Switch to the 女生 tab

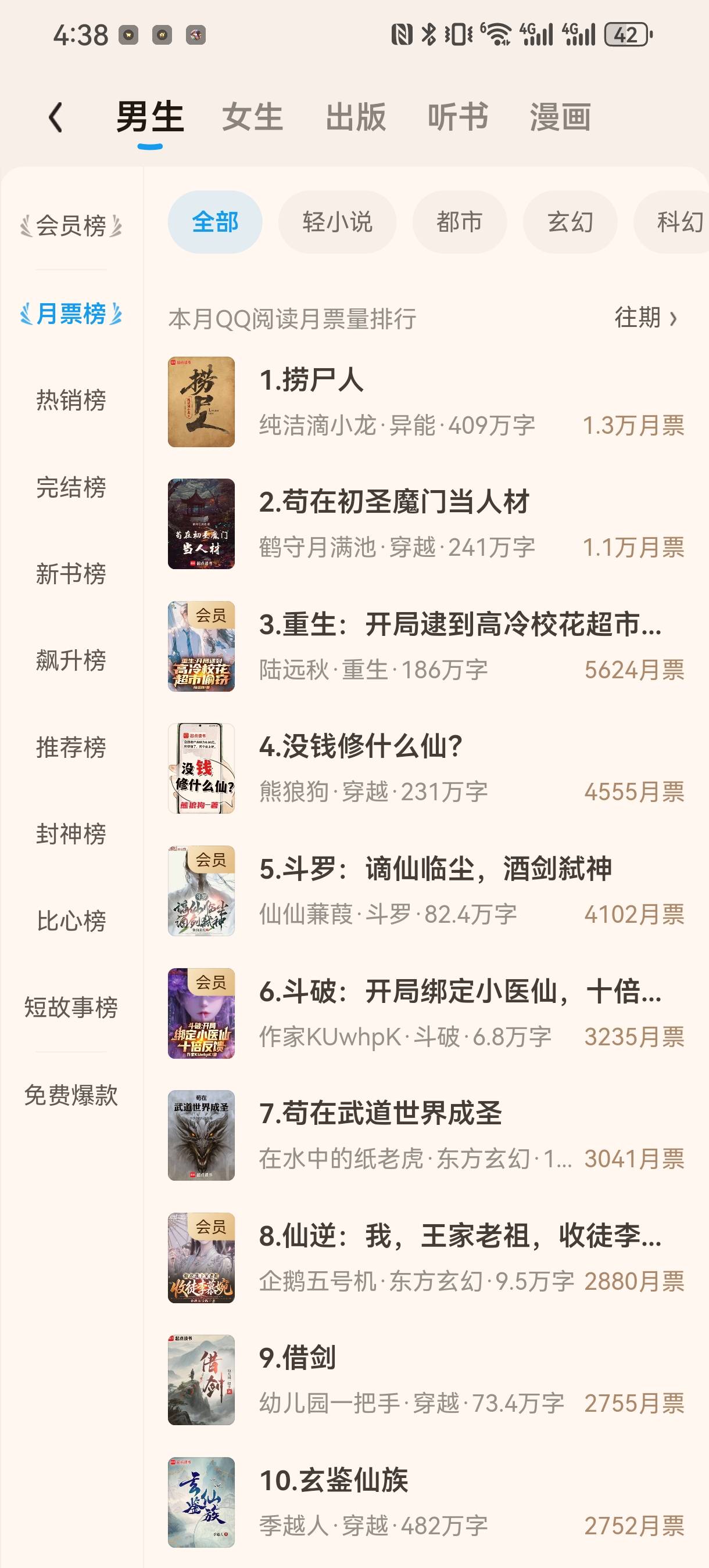pyautogui.click(x=252, y=117)
